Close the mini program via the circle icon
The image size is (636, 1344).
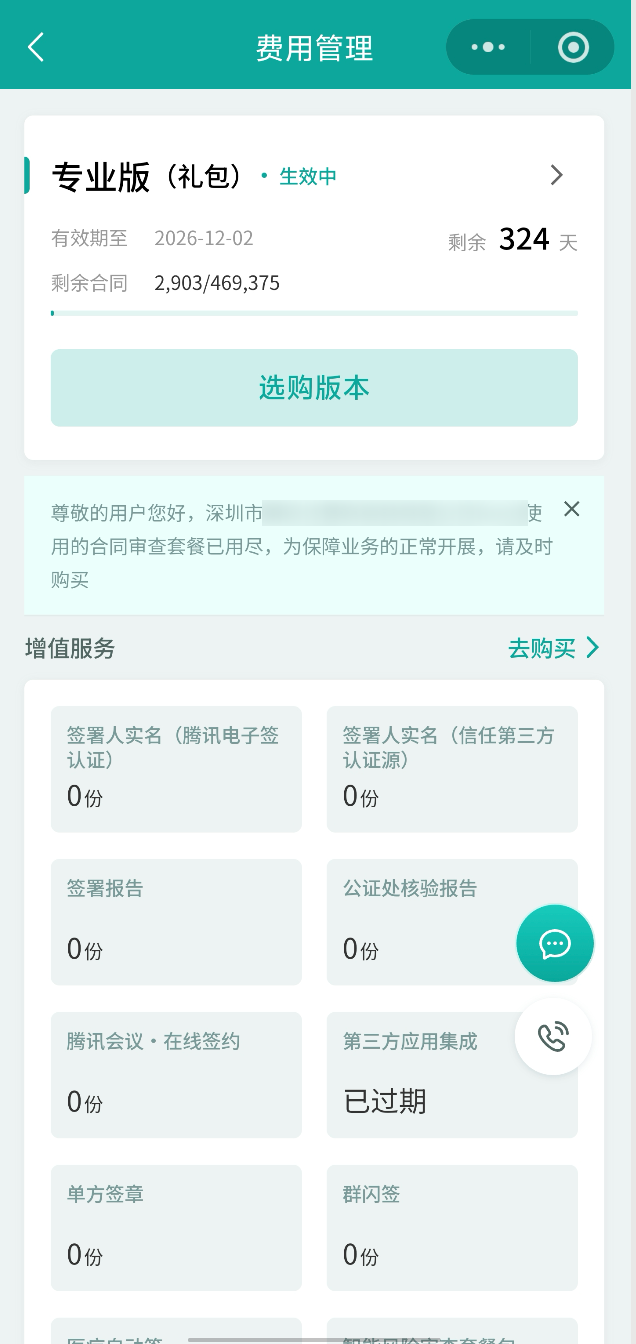[x=573, y=47]
